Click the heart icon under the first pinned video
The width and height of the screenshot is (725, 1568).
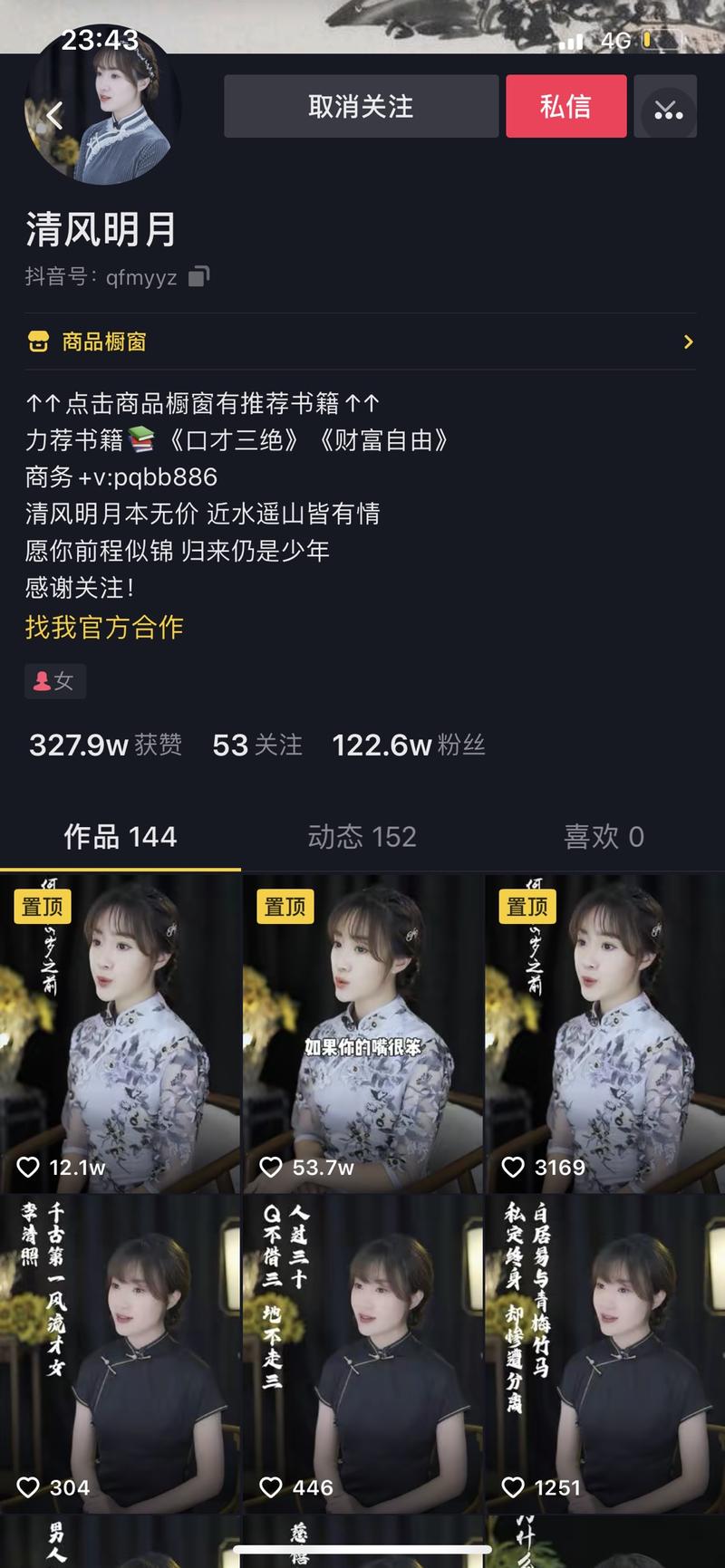[30, 1168]
